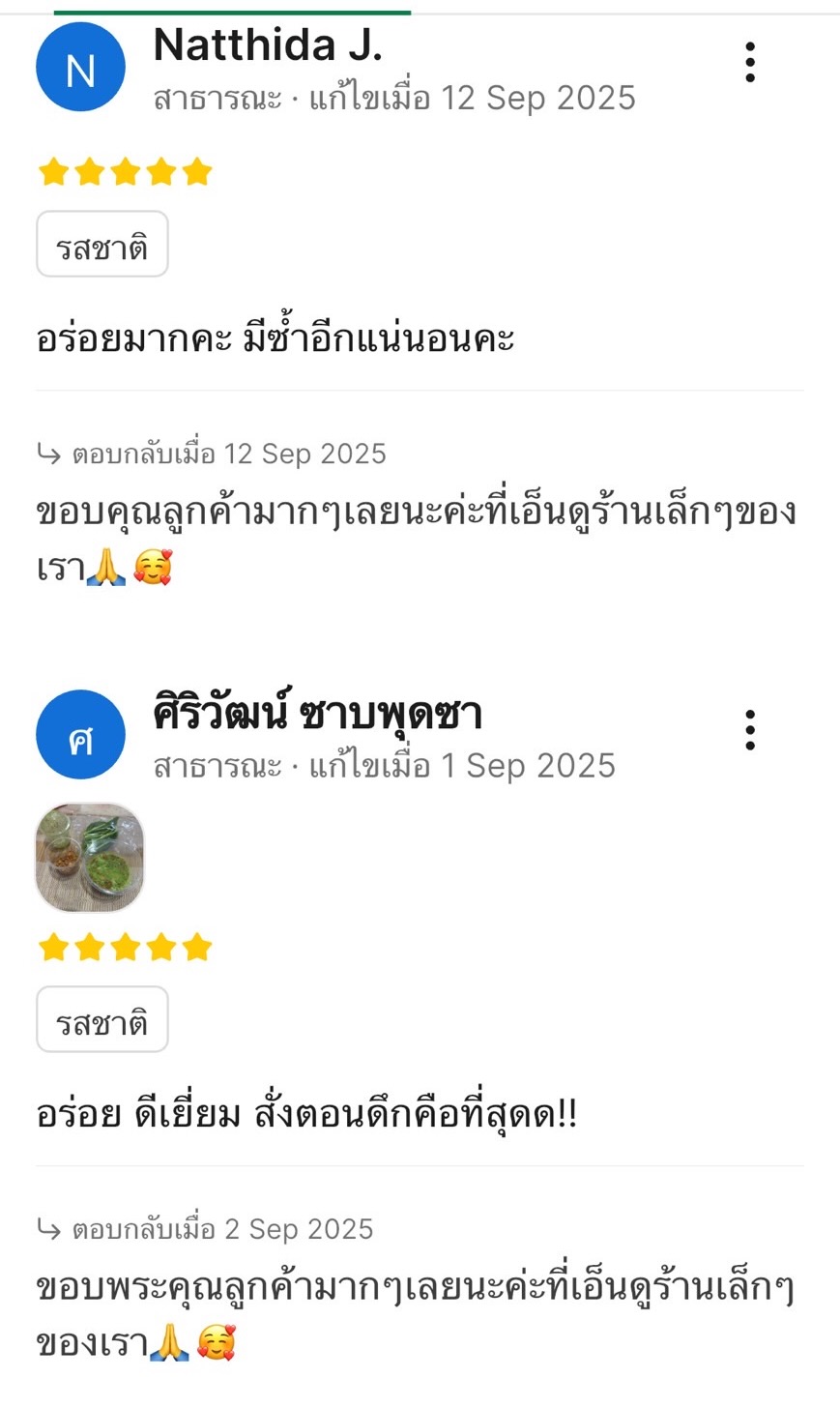
Task: Open the overflow menu on Natthida J.'s review
Action: [x=750, y=63]
